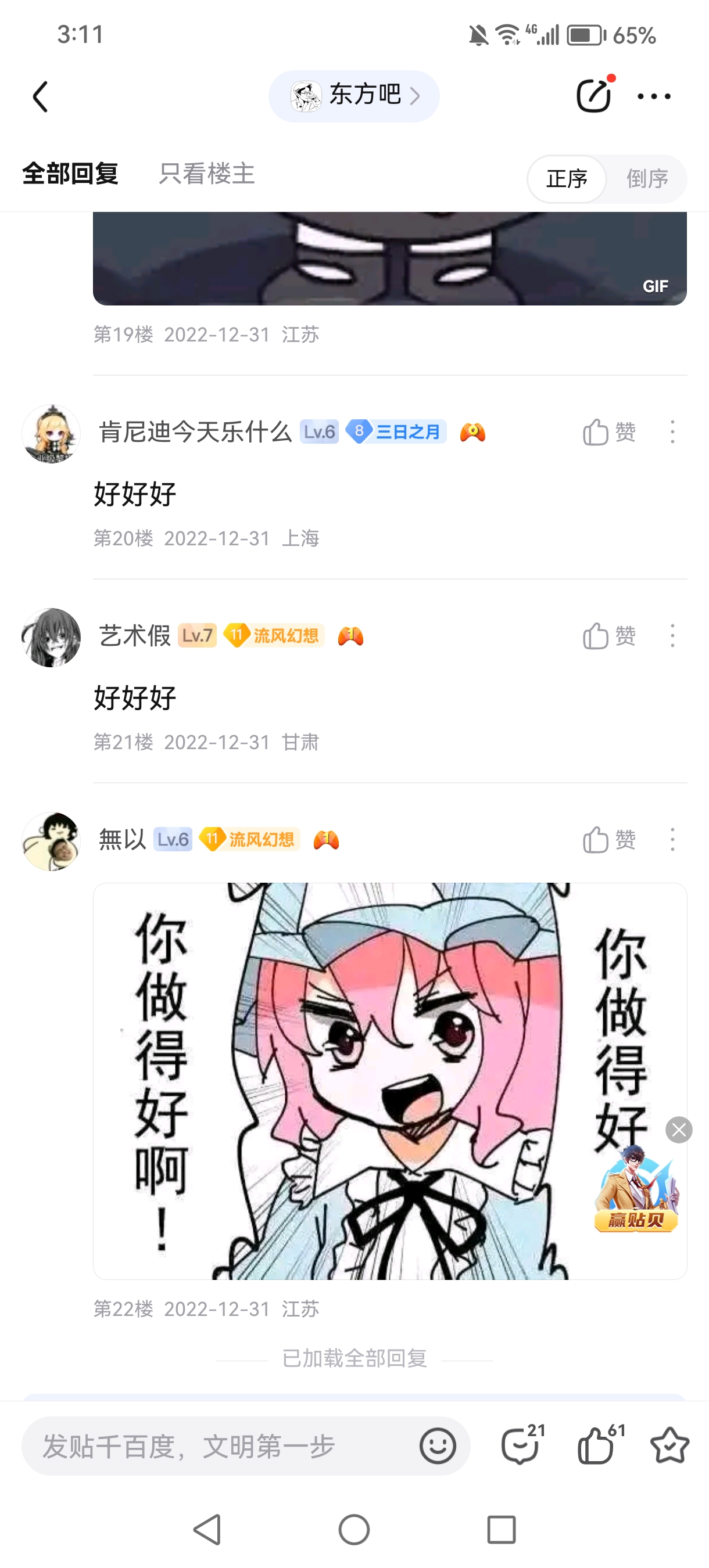Go back from the thread

(x=40, y=97)
